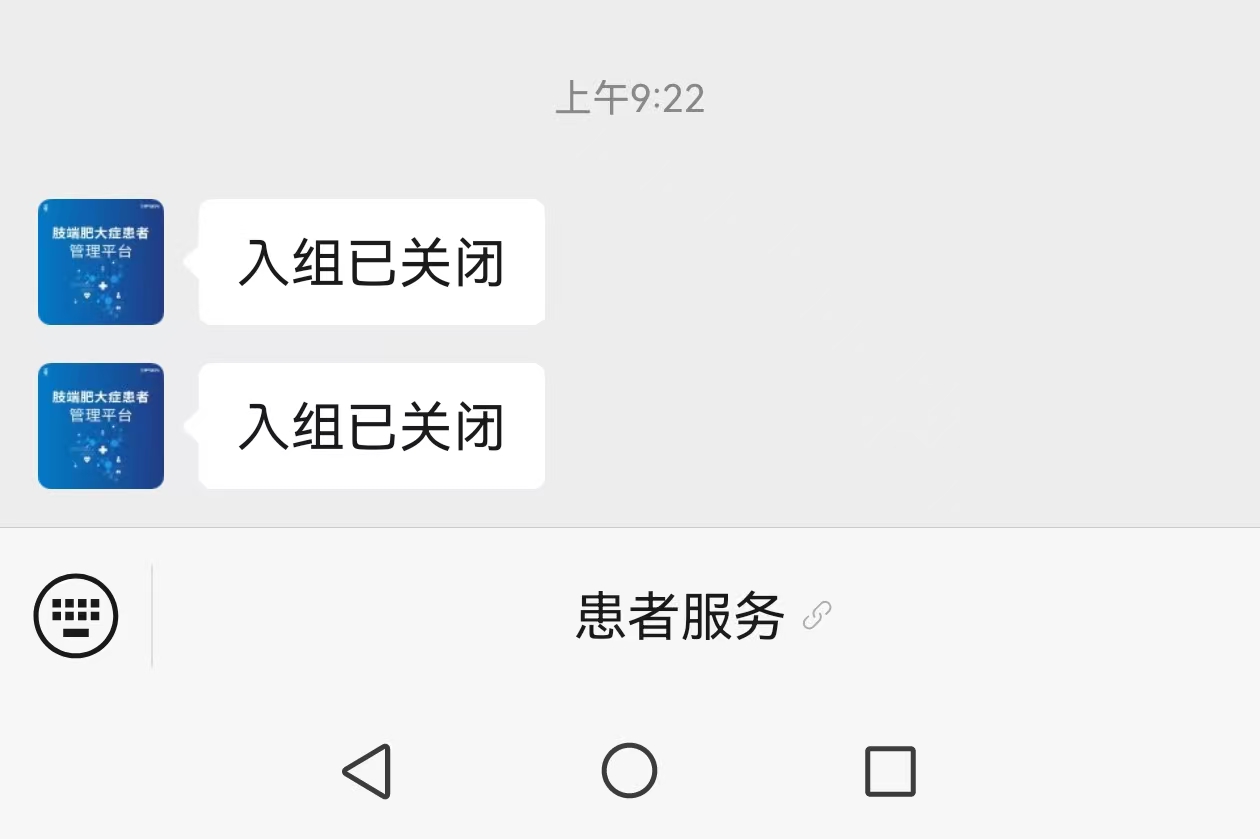
Task: Tap the avatar beside the second 入组已关闭 message
Action: [101, 426]
